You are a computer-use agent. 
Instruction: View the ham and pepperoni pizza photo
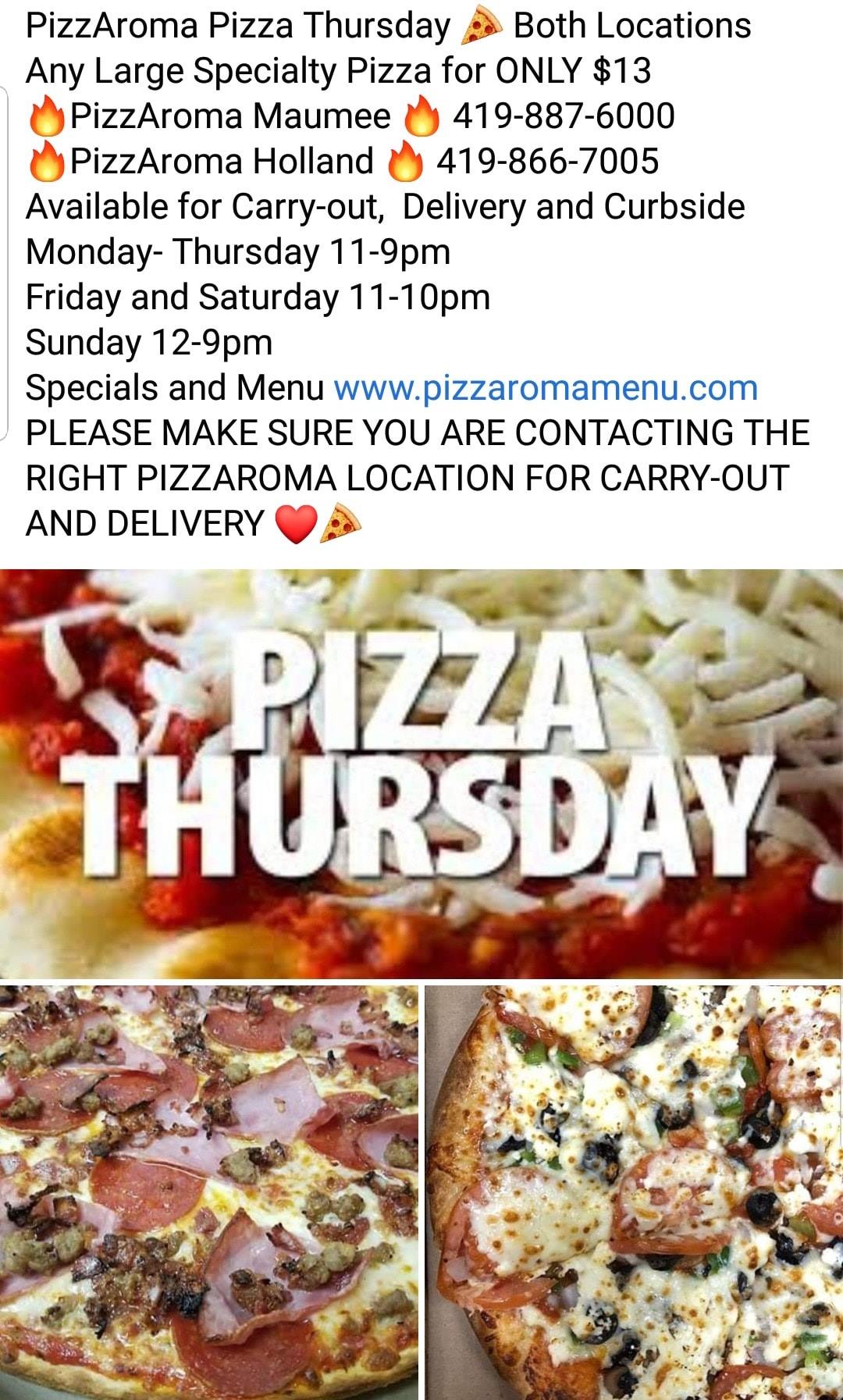209,1192
